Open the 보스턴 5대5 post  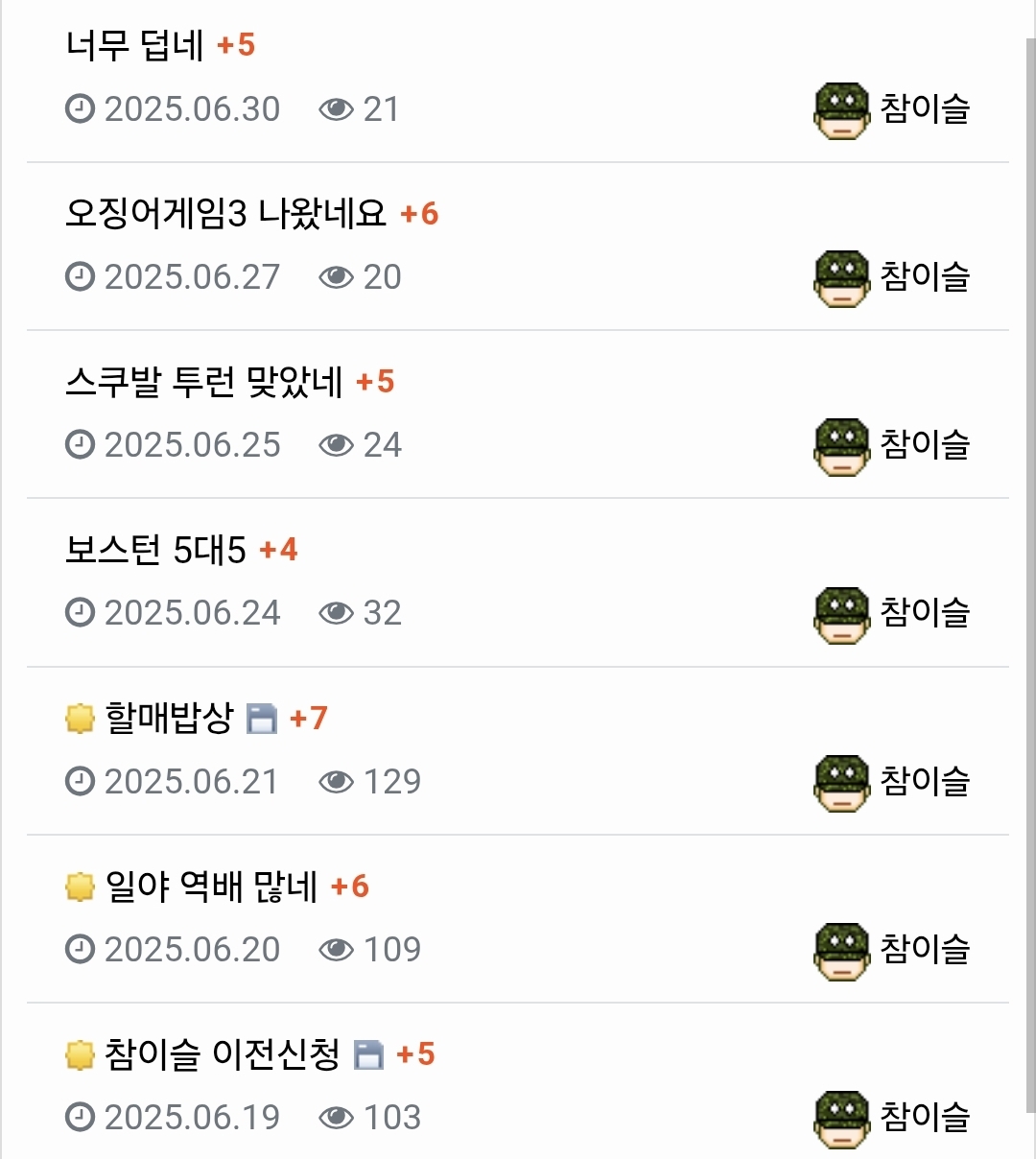[155, 550]
